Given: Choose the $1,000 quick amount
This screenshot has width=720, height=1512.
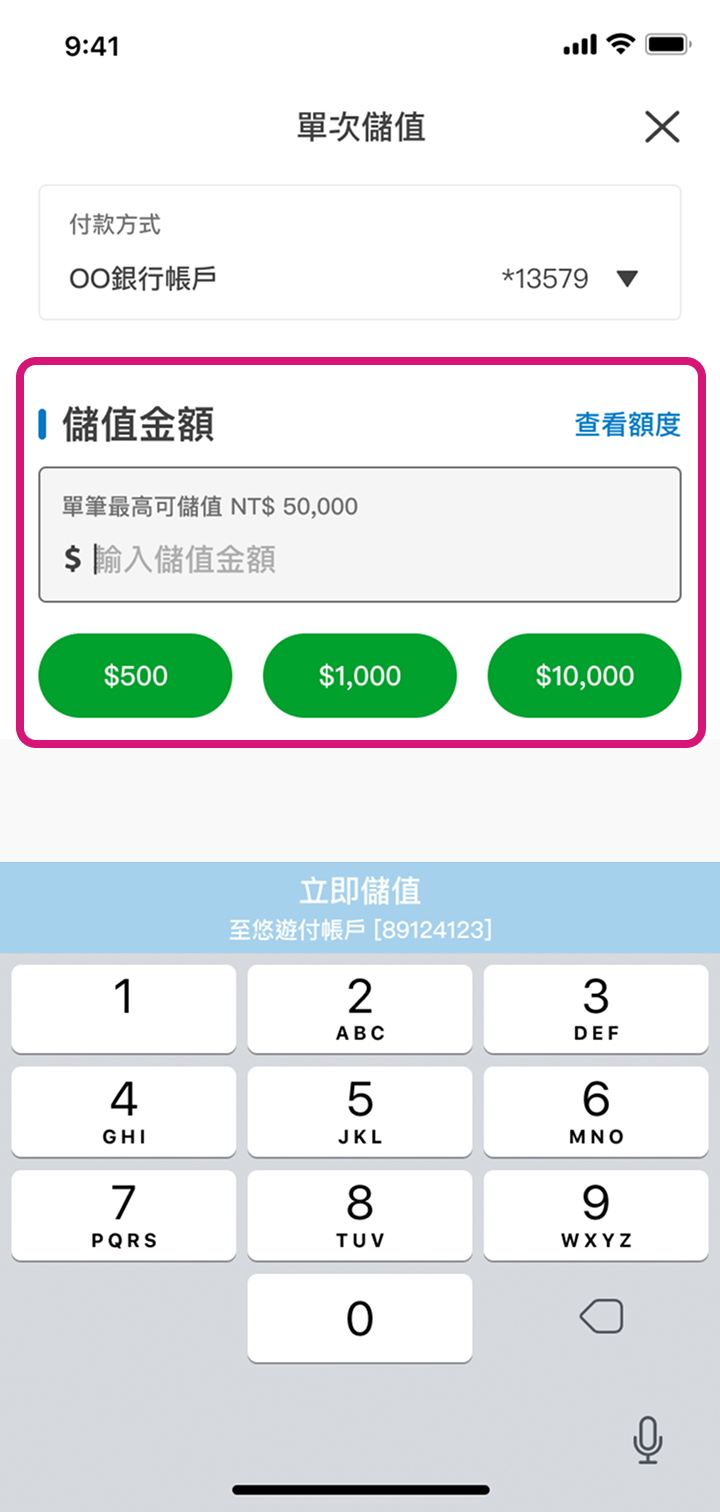Looking at the screenshot, I should [x=360, y=676].
